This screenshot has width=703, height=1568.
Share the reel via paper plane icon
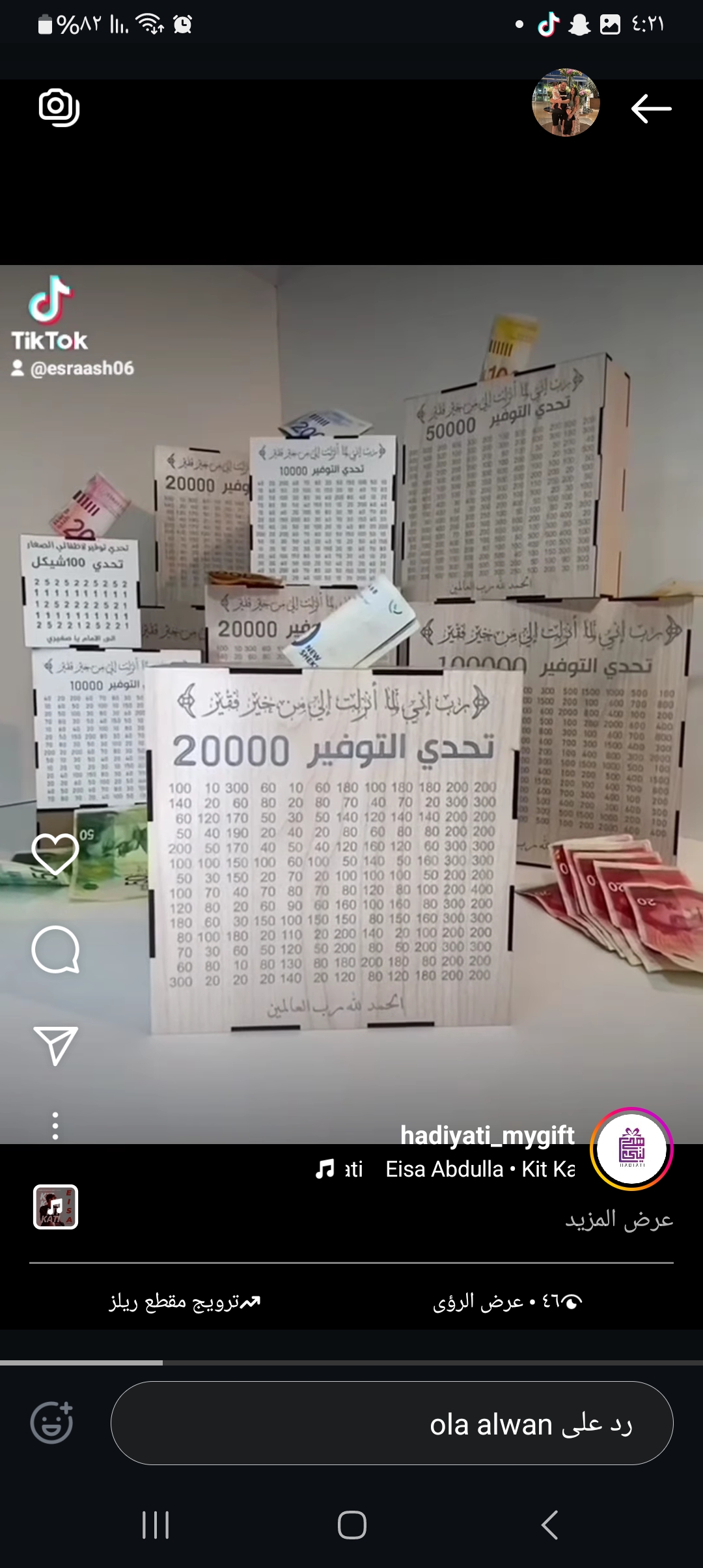coord(55,1044)
